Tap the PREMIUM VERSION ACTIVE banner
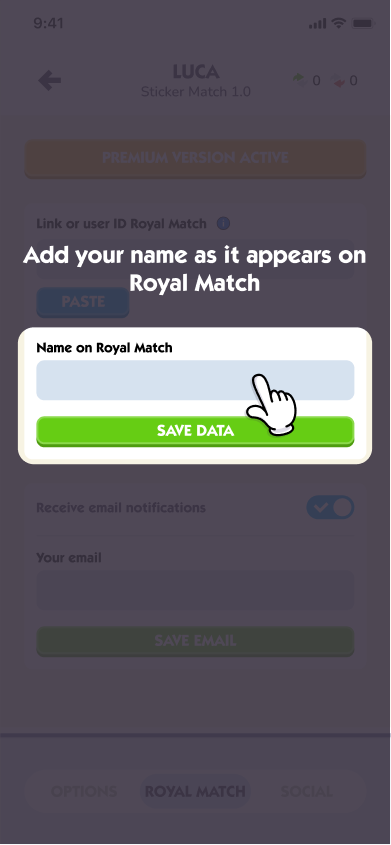The height and width of the screenshot is (845, 391). pyautogui.click(x=195, y=158)
